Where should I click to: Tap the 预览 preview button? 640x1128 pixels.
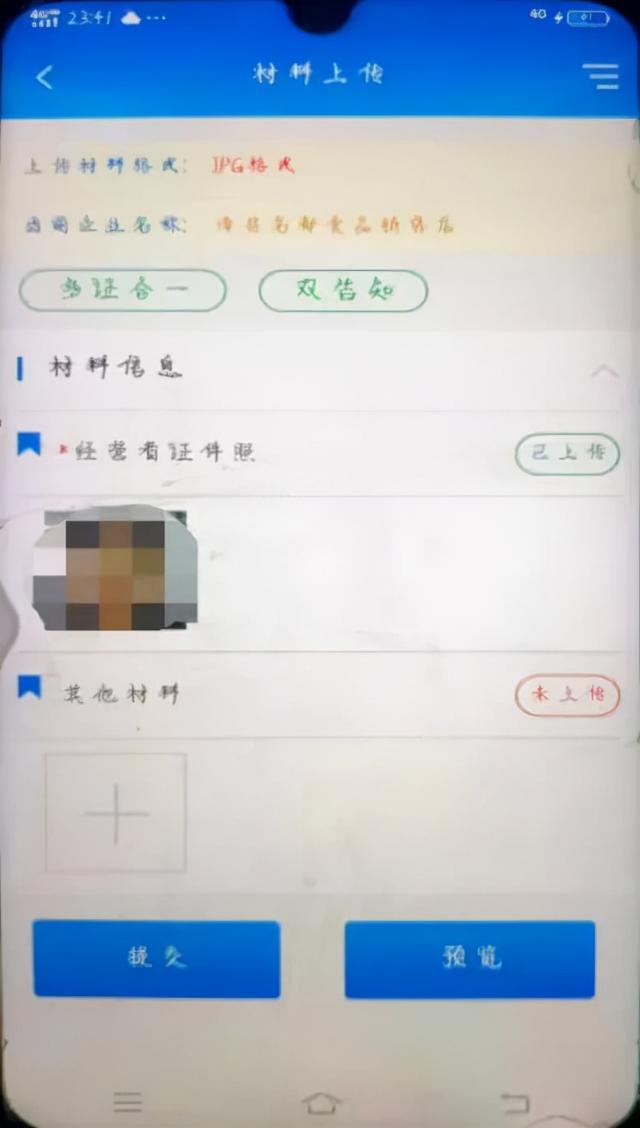pyautogui.click(x=470, y=959)
